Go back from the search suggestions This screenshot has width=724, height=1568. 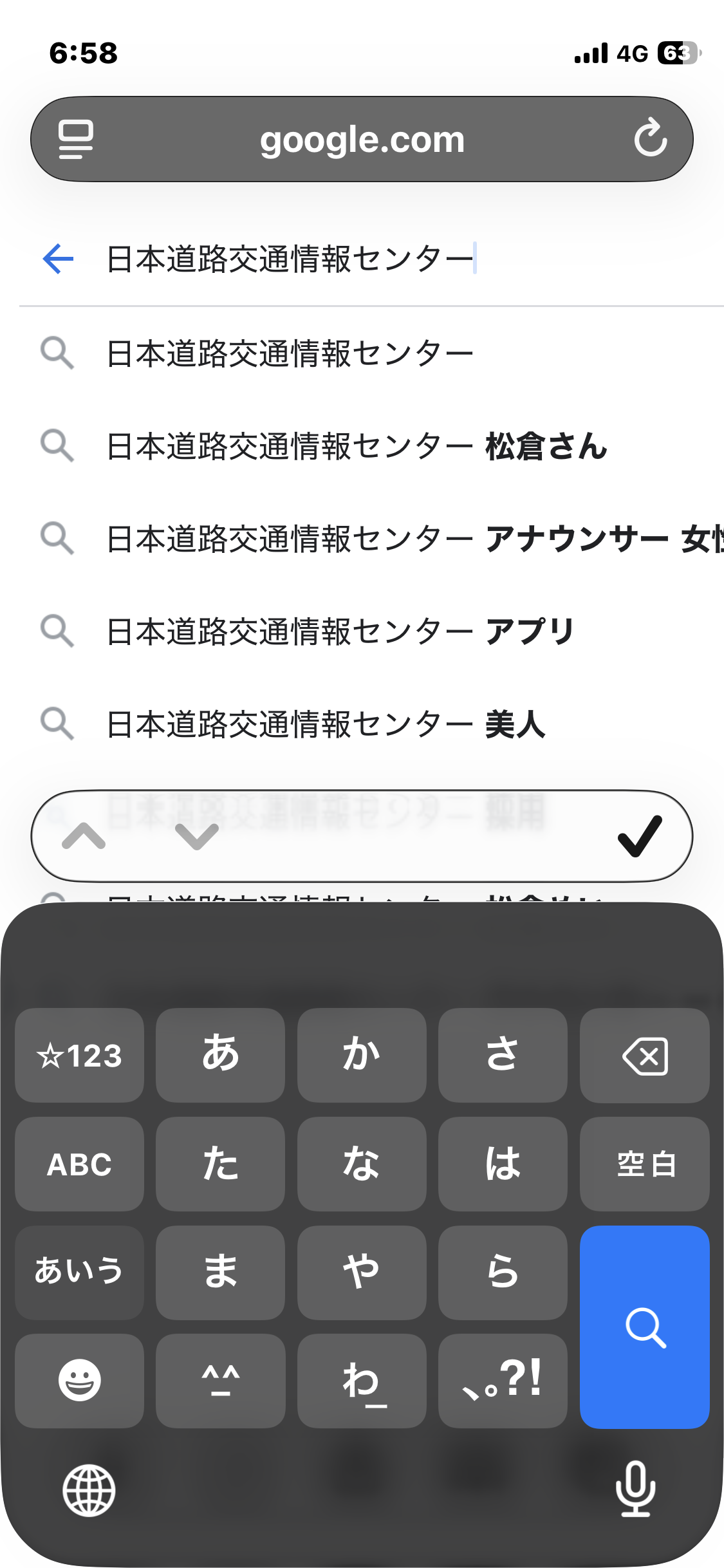[x=58, y=259]
